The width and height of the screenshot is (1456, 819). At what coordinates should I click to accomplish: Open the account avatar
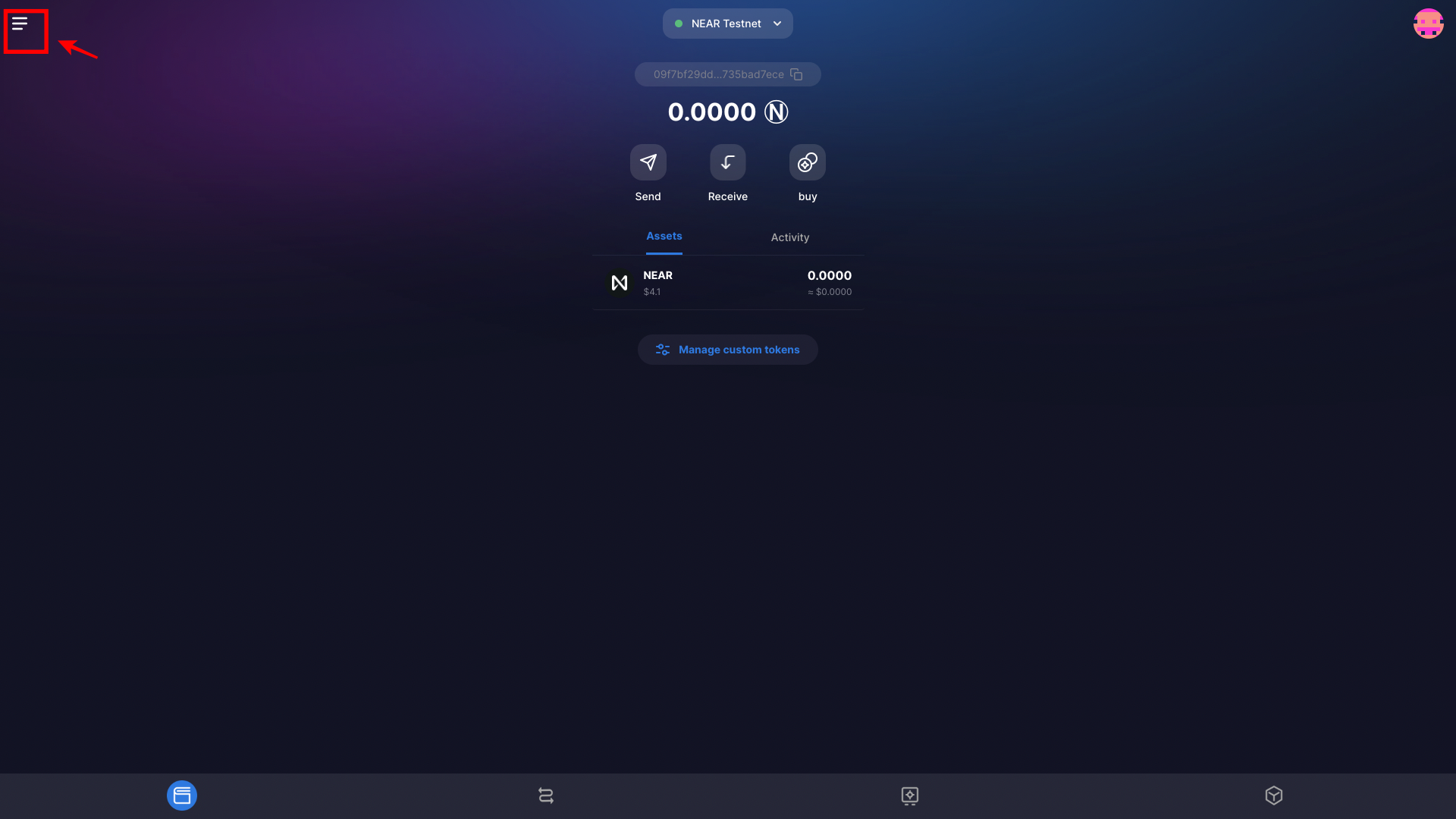click(x=1428, y=24)
